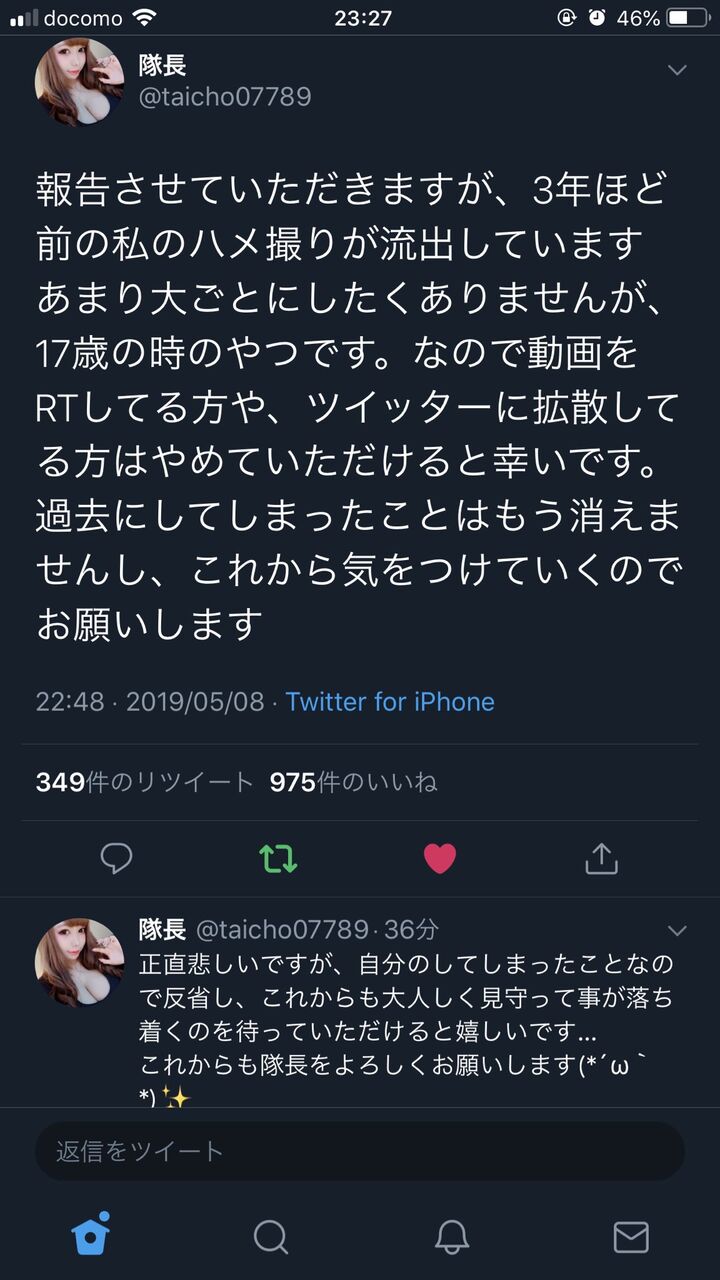View the 349件のリツイート list

145,782
